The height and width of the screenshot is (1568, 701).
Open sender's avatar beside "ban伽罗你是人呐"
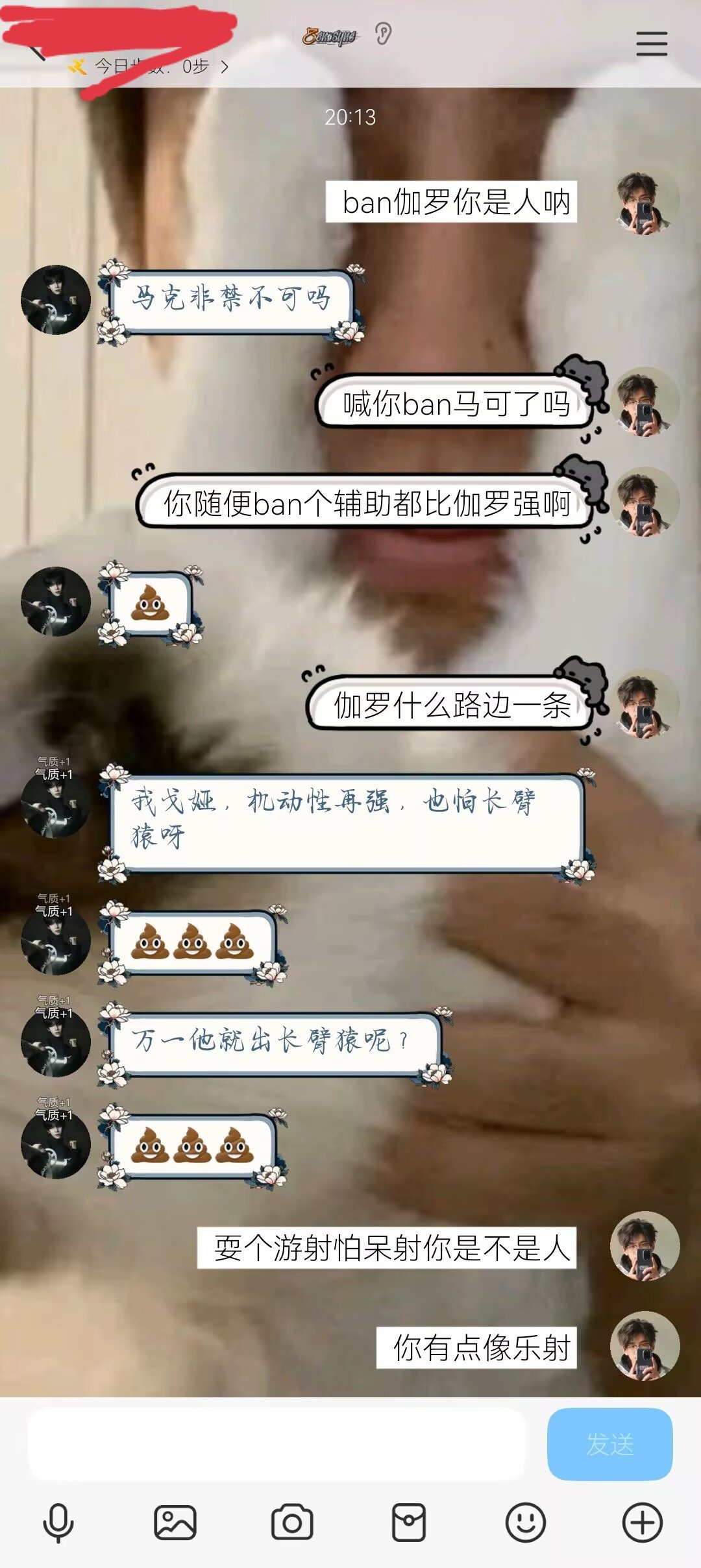point(645,203)
